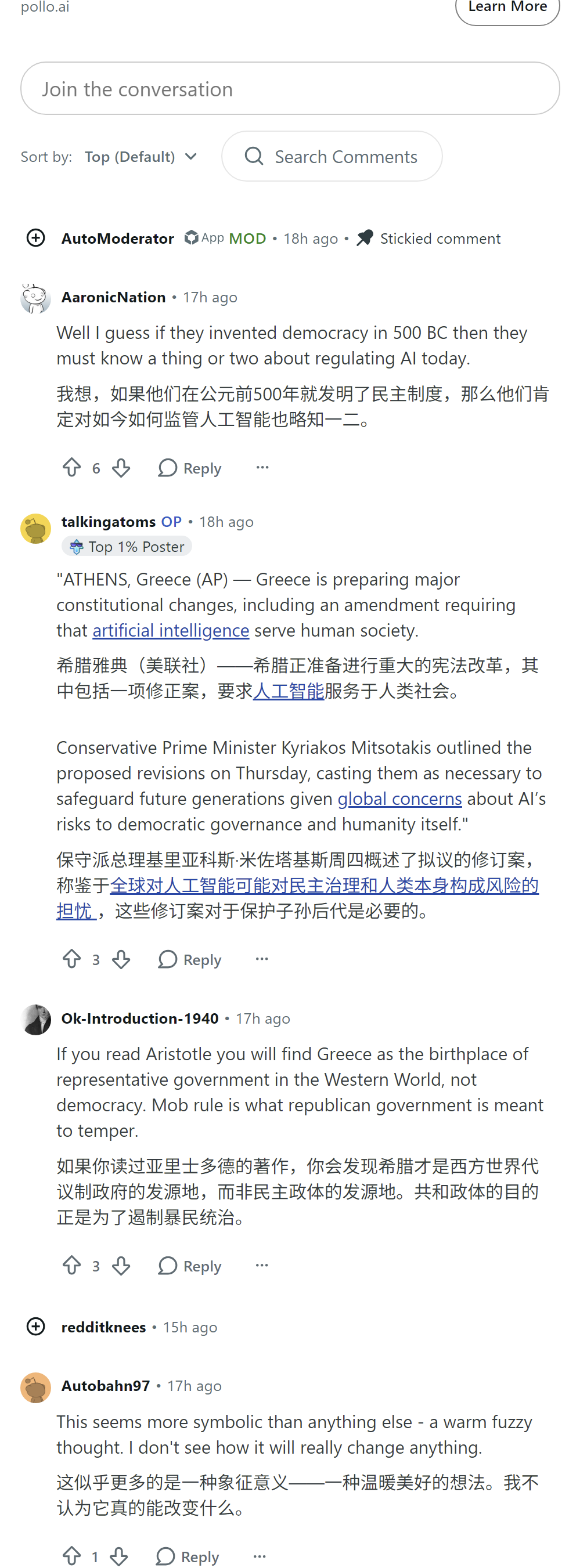Reply to AaronicNation's comment
This screenshot has width=569, height=1568.
tap(189, 468)
